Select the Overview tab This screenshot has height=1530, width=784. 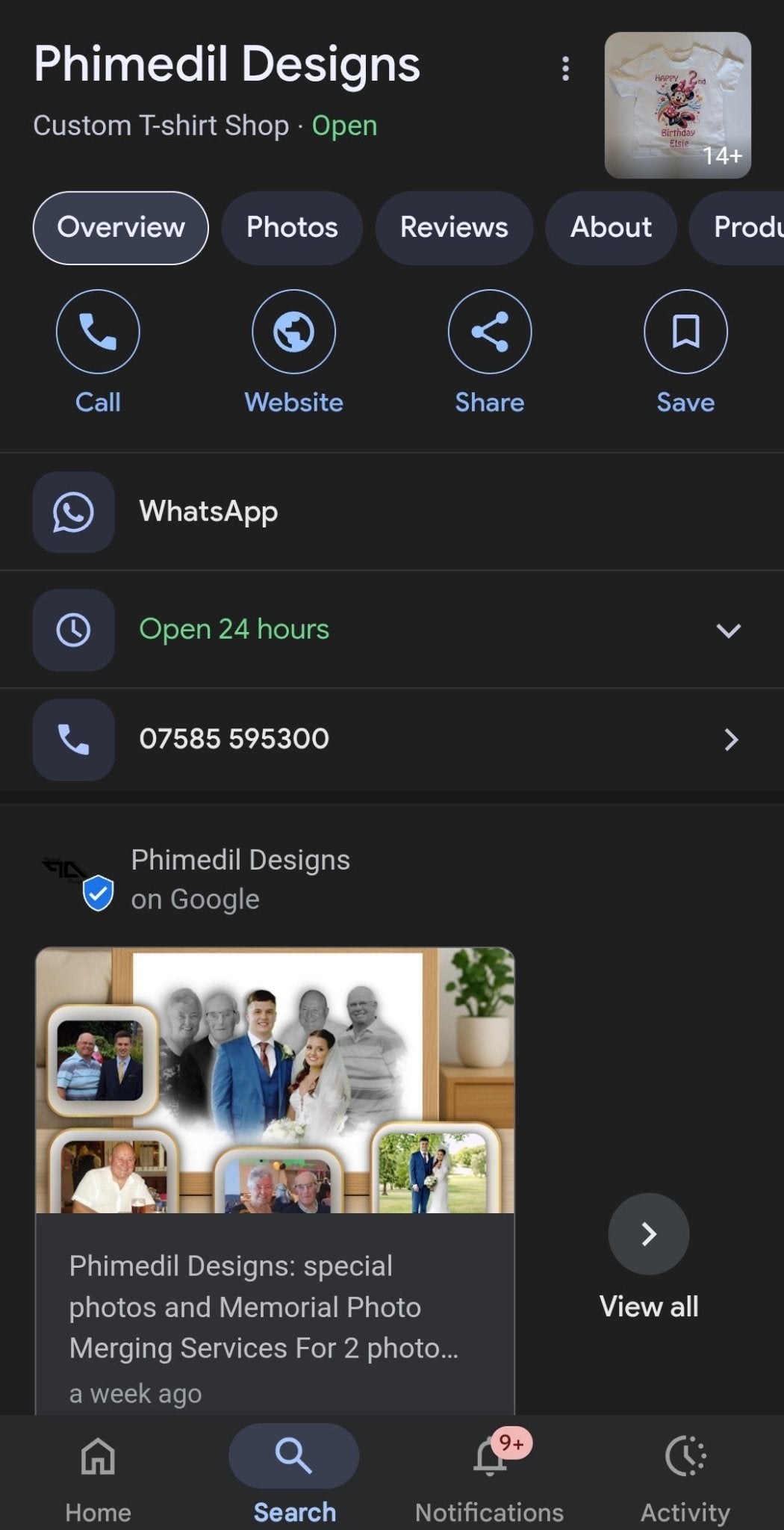[x=121, y=228]
